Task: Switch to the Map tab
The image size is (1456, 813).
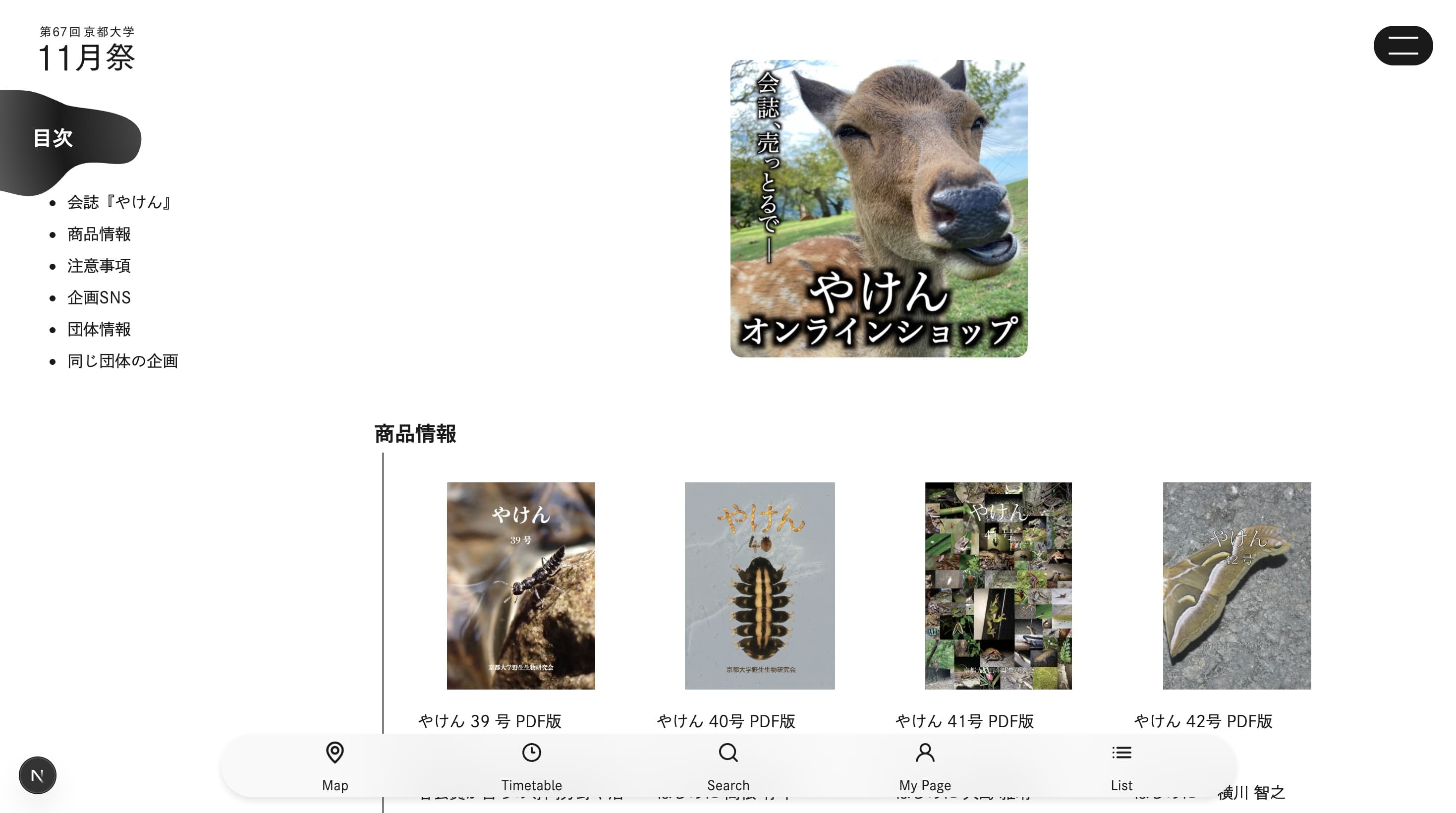Action: [x=335, y=765]
